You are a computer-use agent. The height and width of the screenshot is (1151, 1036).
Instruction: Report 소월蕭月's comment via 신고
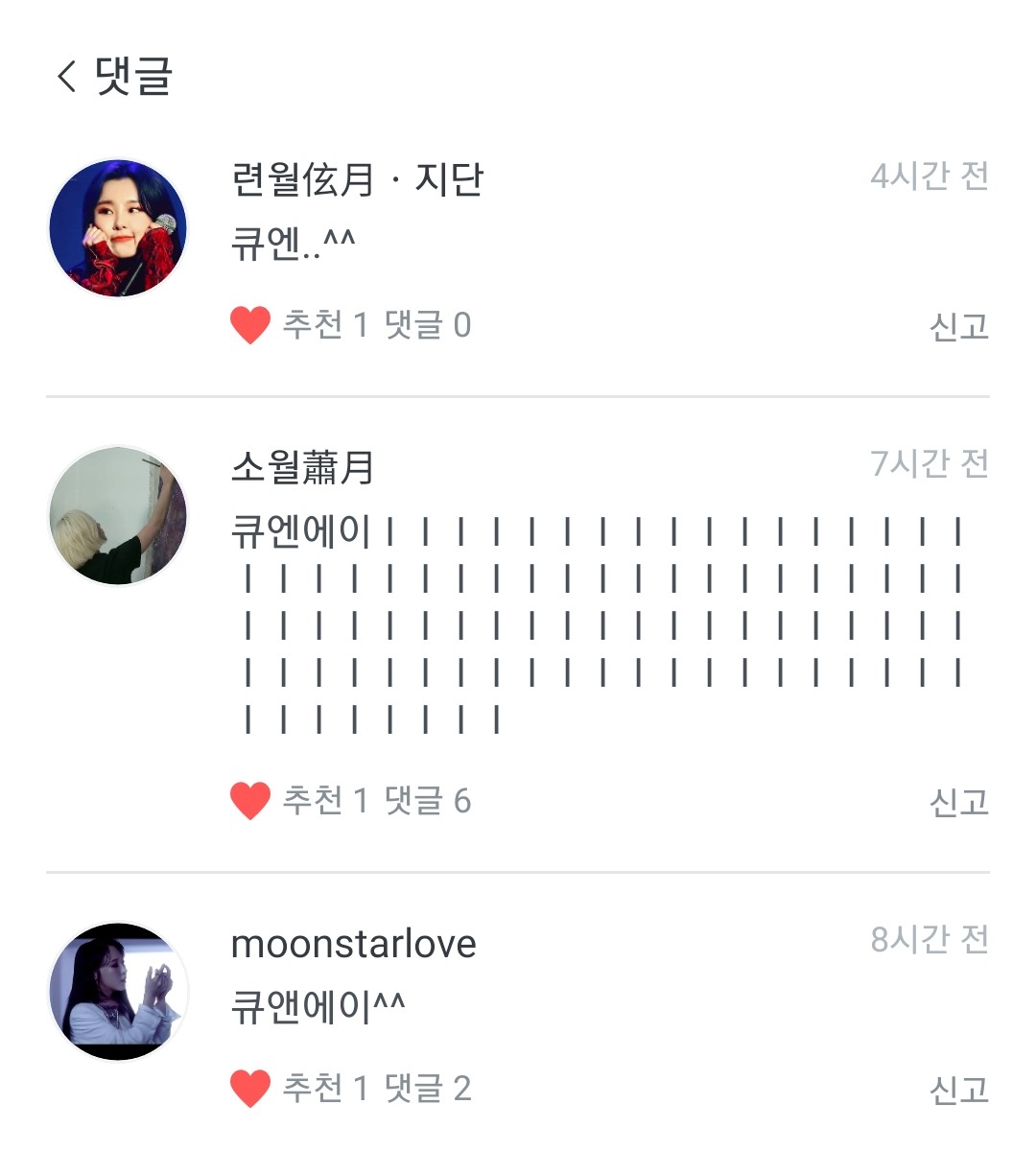[958, 802]
